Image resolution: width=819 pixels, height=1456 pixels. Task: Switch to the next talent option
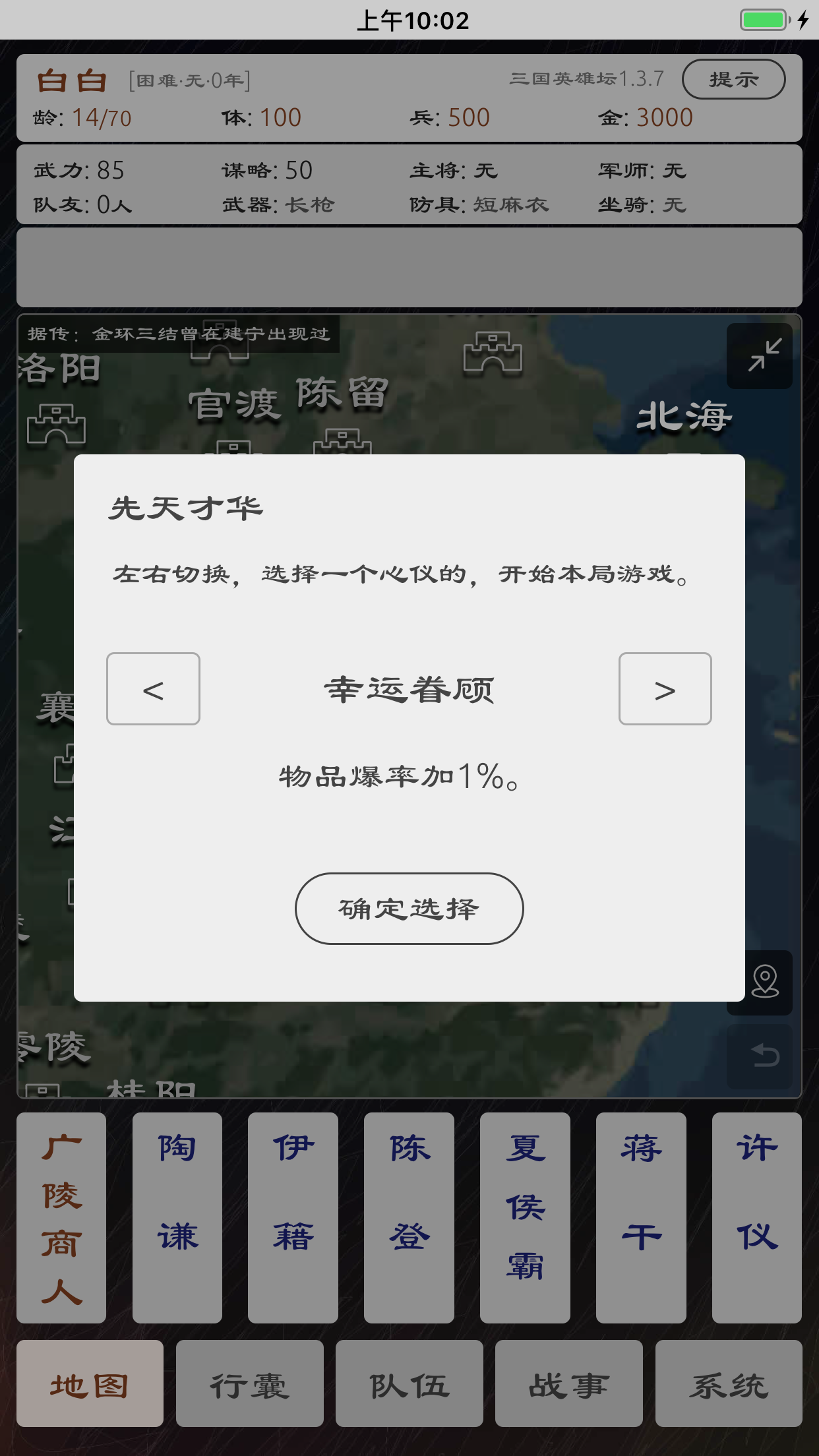click(665, 689)
